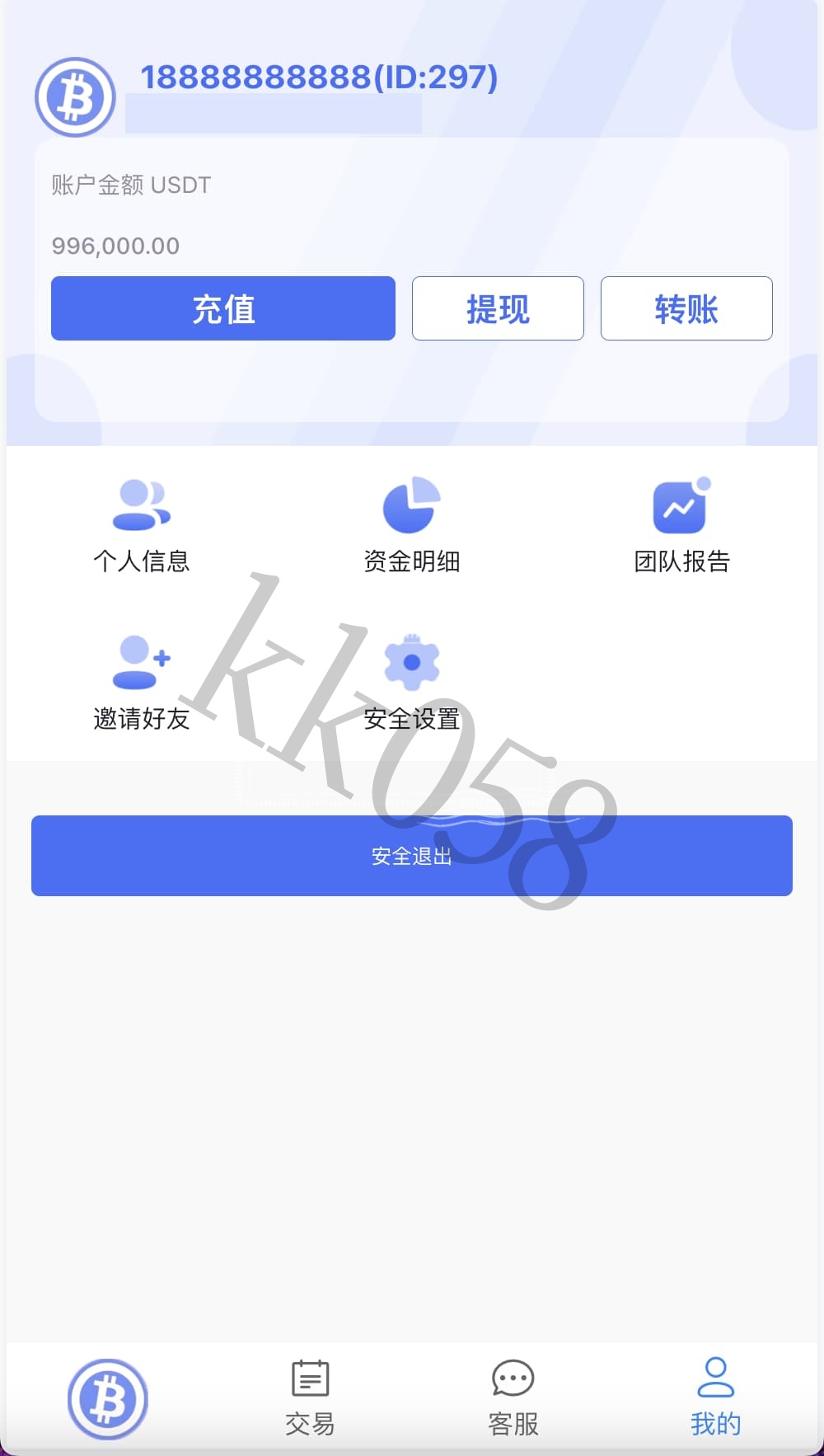View 资金明细 fund details
Screen dimensions: 824x1456
point(411,525)
